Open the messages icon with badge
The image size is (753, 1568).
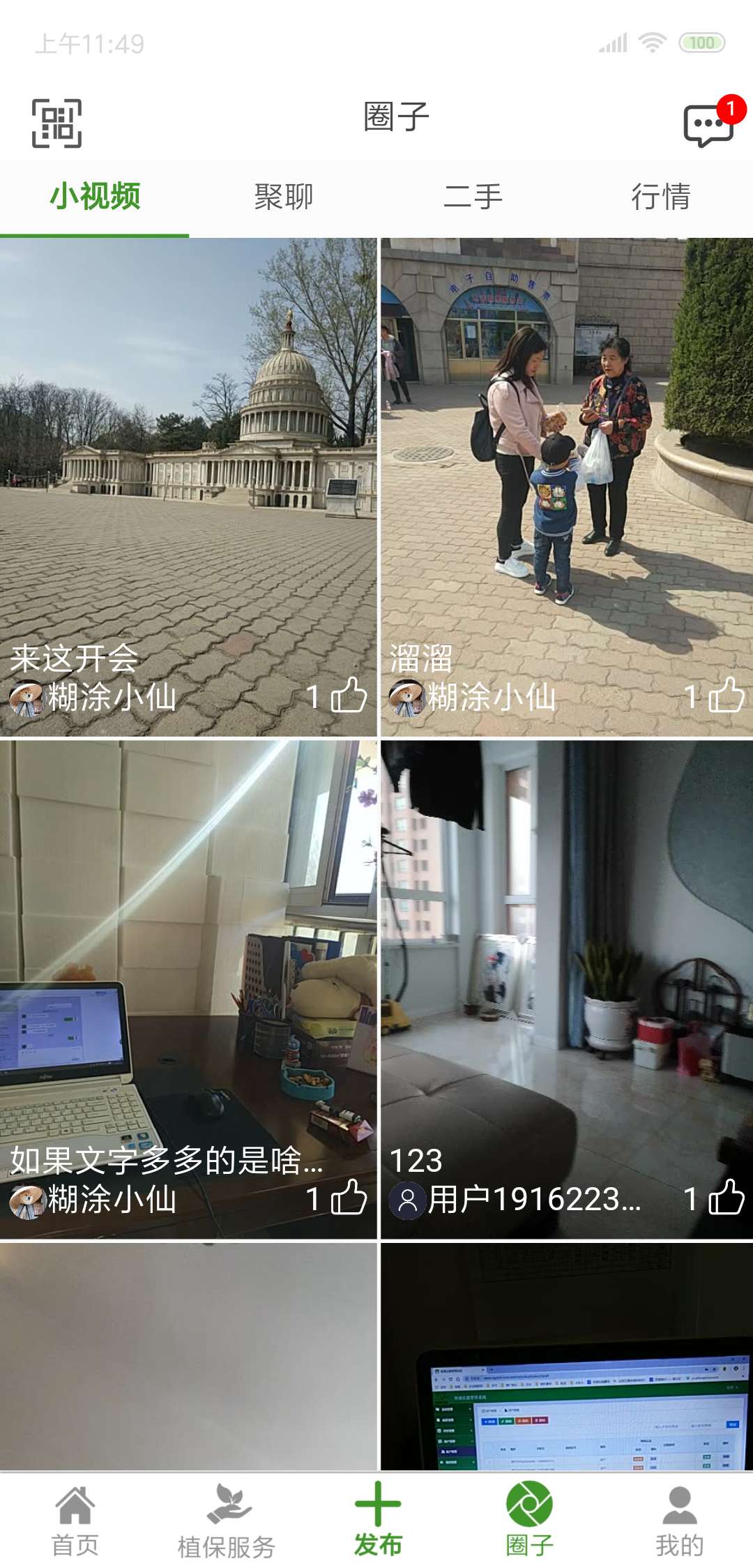point(709,125)
